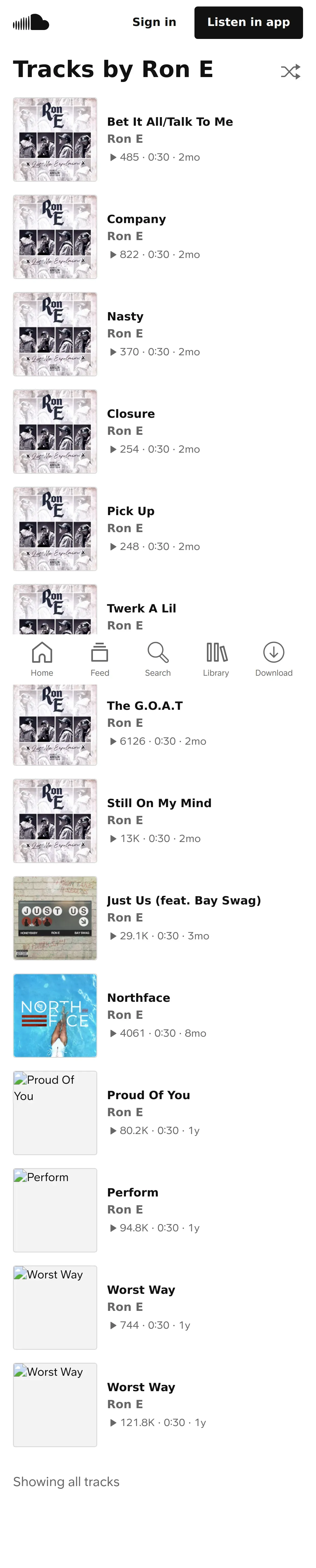The image size is (316, 1568).
Task: Play Still On My Mind
Action: click(159, 804)
